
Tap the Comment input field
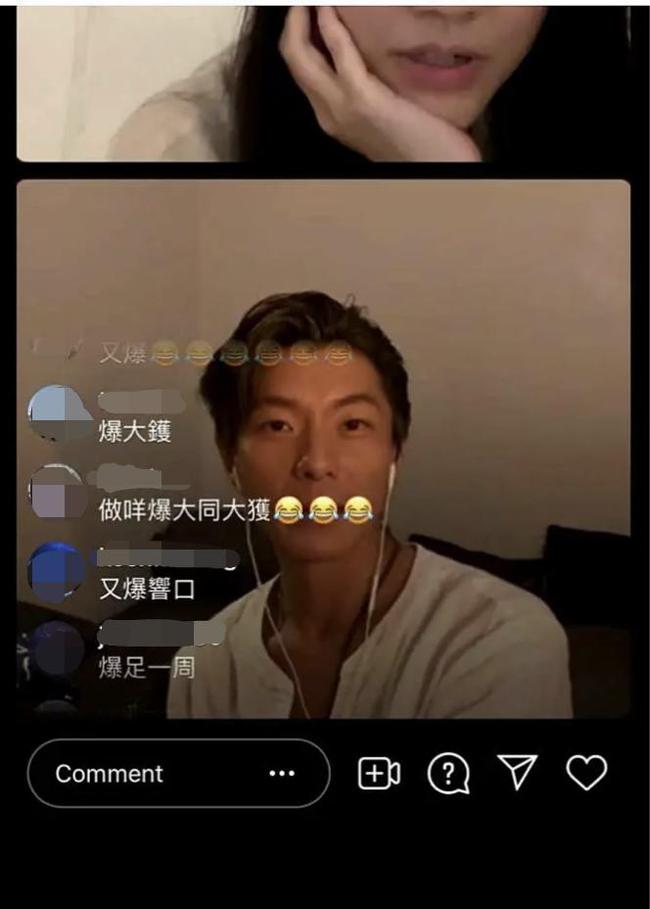pos(140,774)
